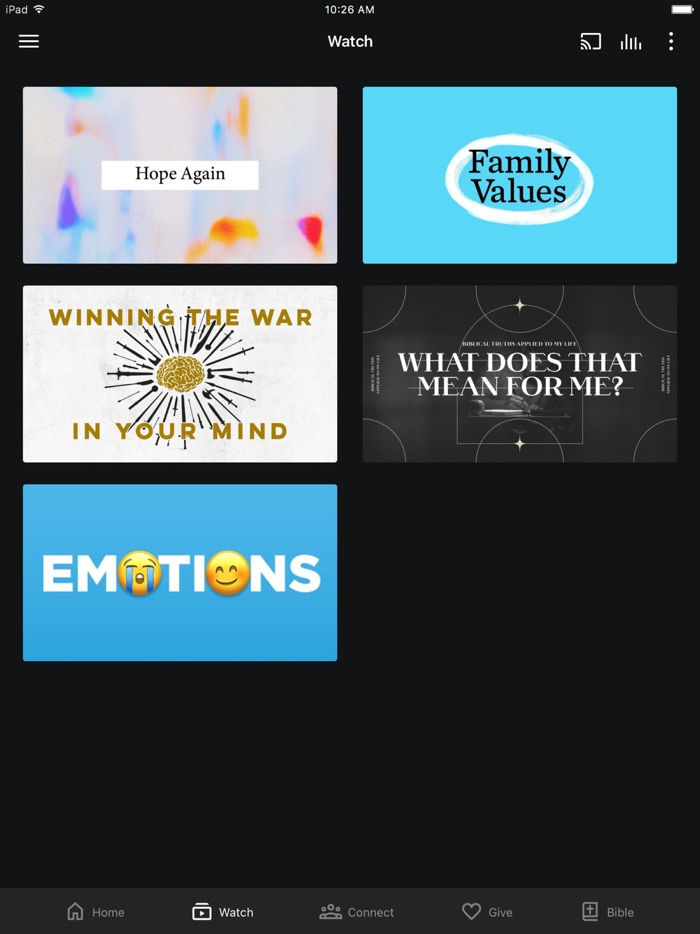Go to the Connect tab
The width and height of the screenshot is (700, 934).
point(356,912)
